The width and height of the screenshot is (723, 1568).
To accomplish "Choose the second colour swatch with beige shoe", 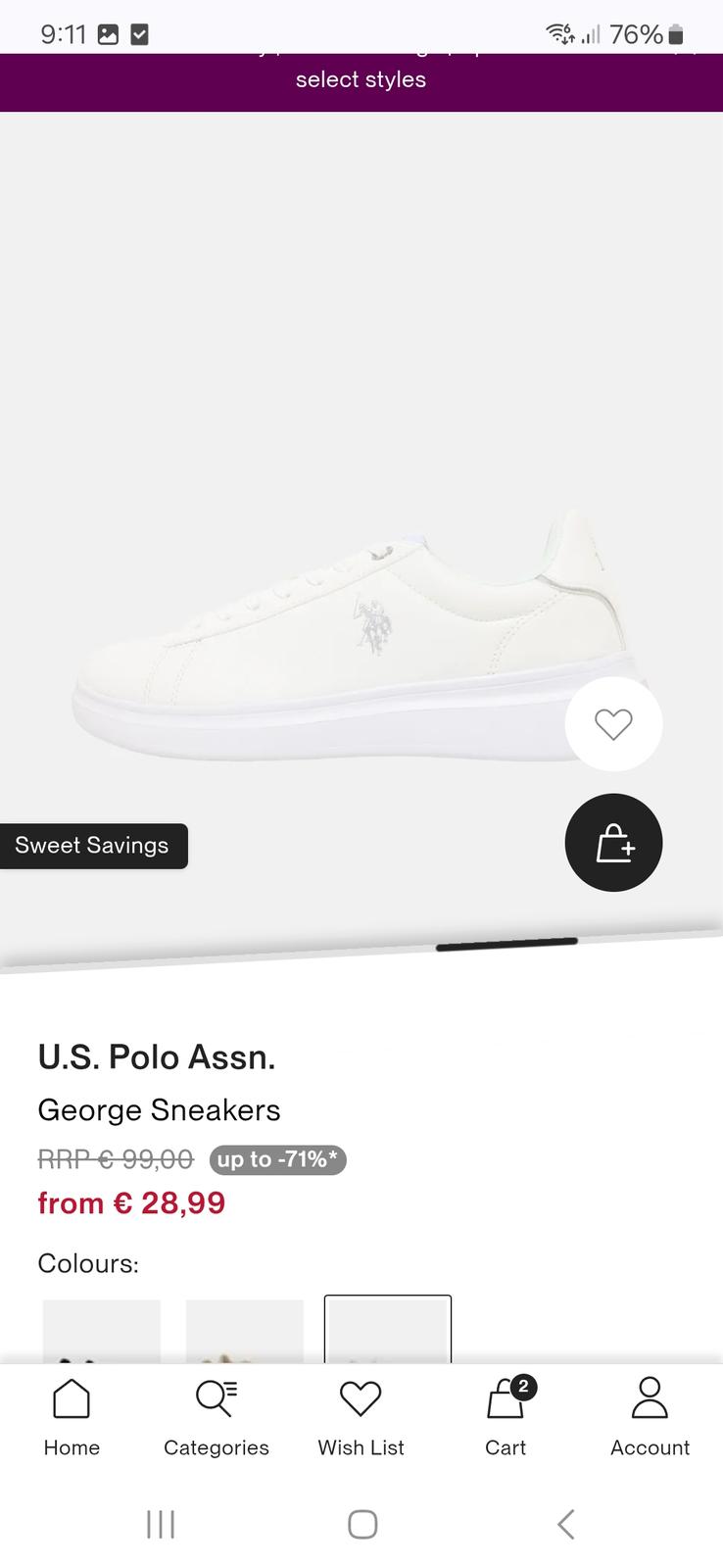I will click(x=245, y=1331).
